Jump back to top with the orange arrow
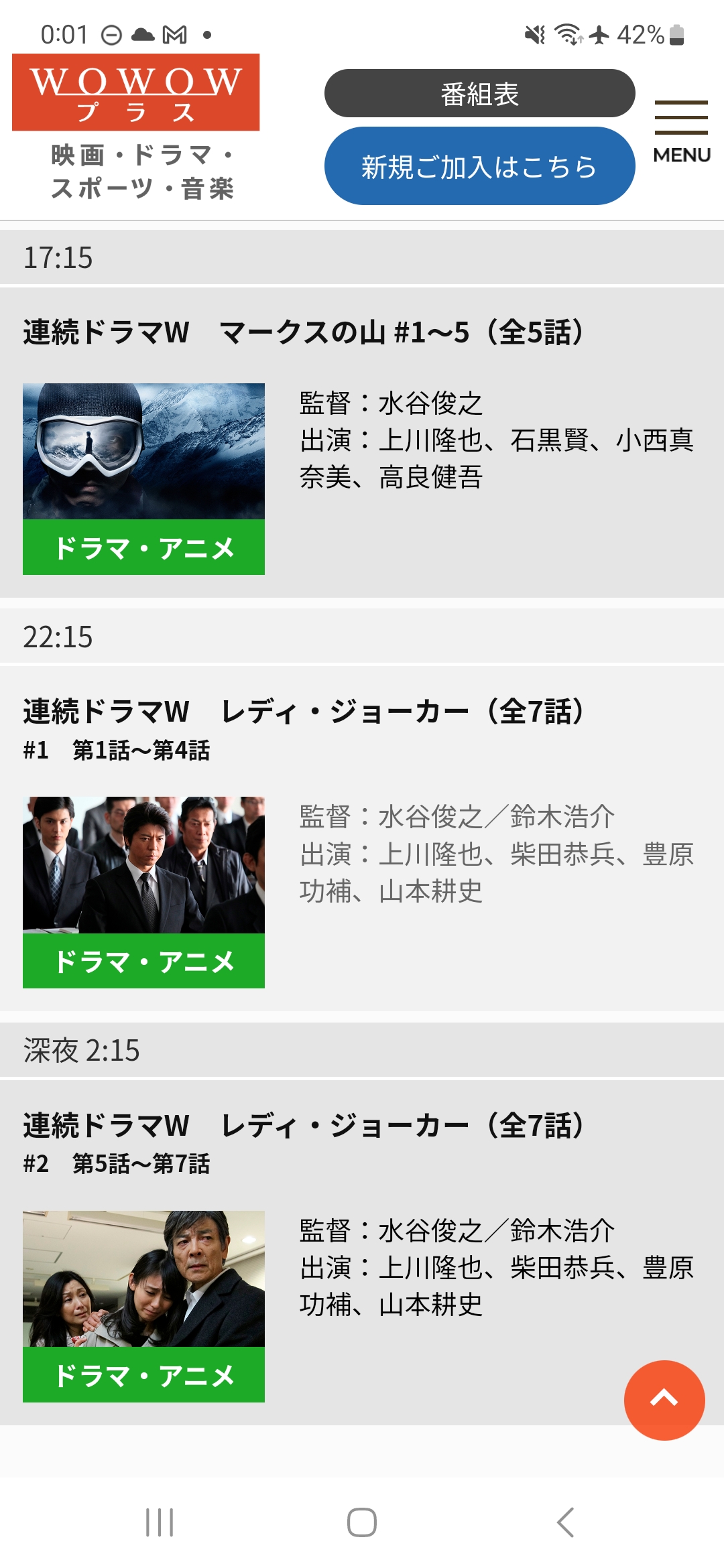724x1568 pixels. (664, 1400)
